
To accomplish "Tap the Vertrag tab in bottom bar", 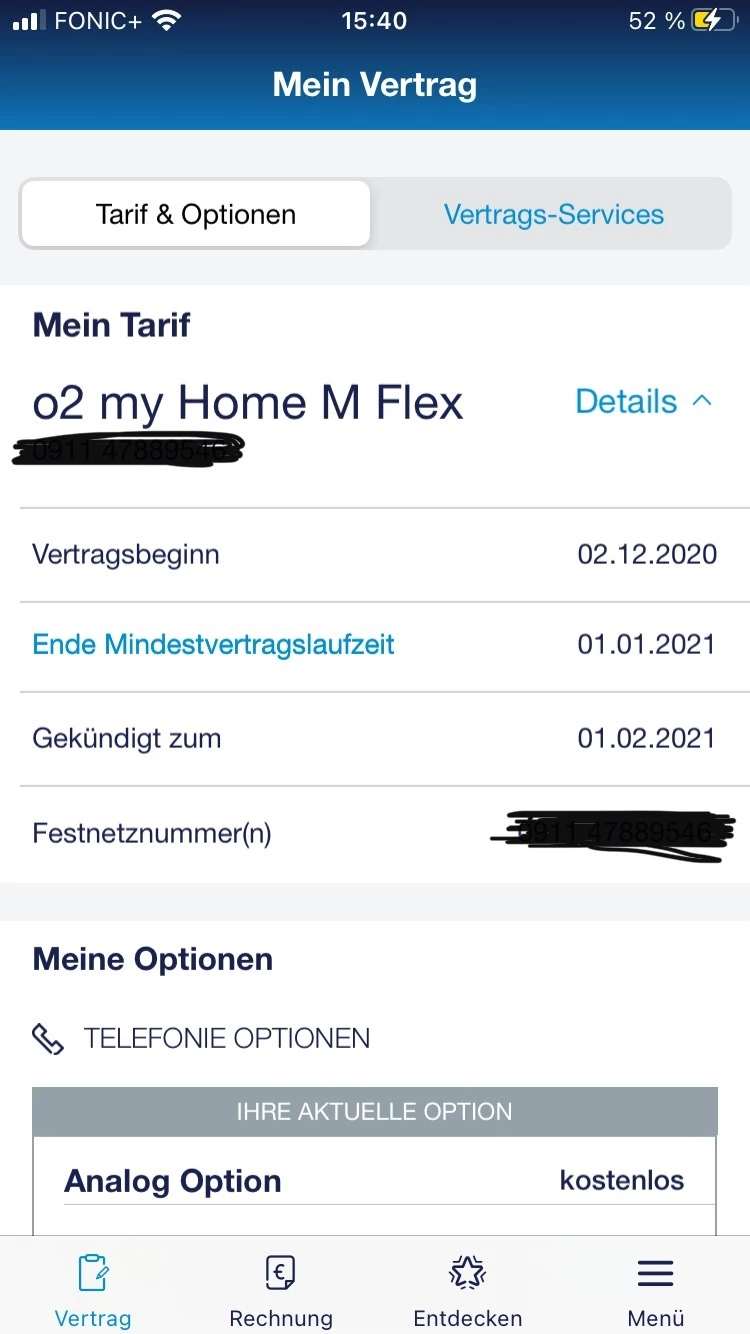I will (x=93, y=1288).
